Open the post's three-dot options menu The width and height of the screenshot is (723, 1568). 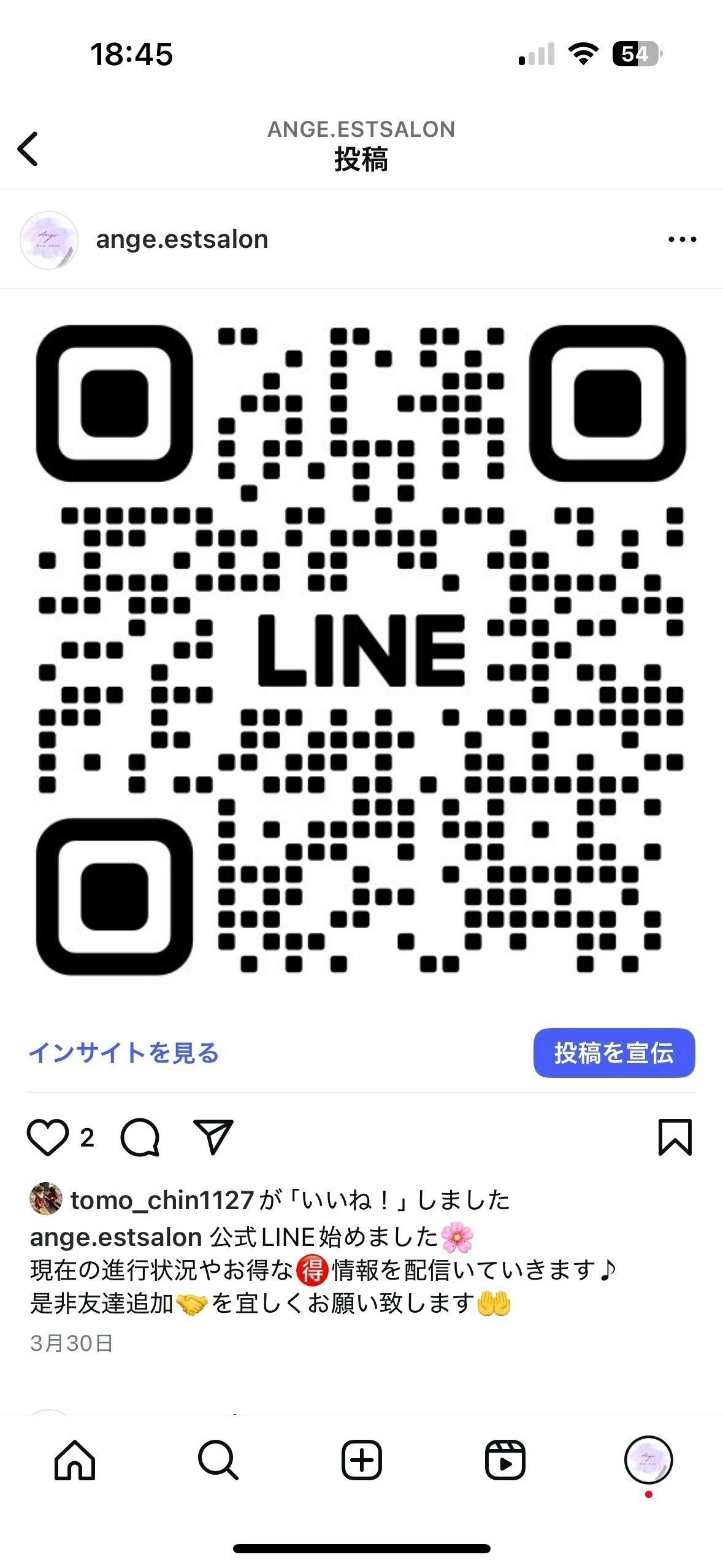(682, 239)
